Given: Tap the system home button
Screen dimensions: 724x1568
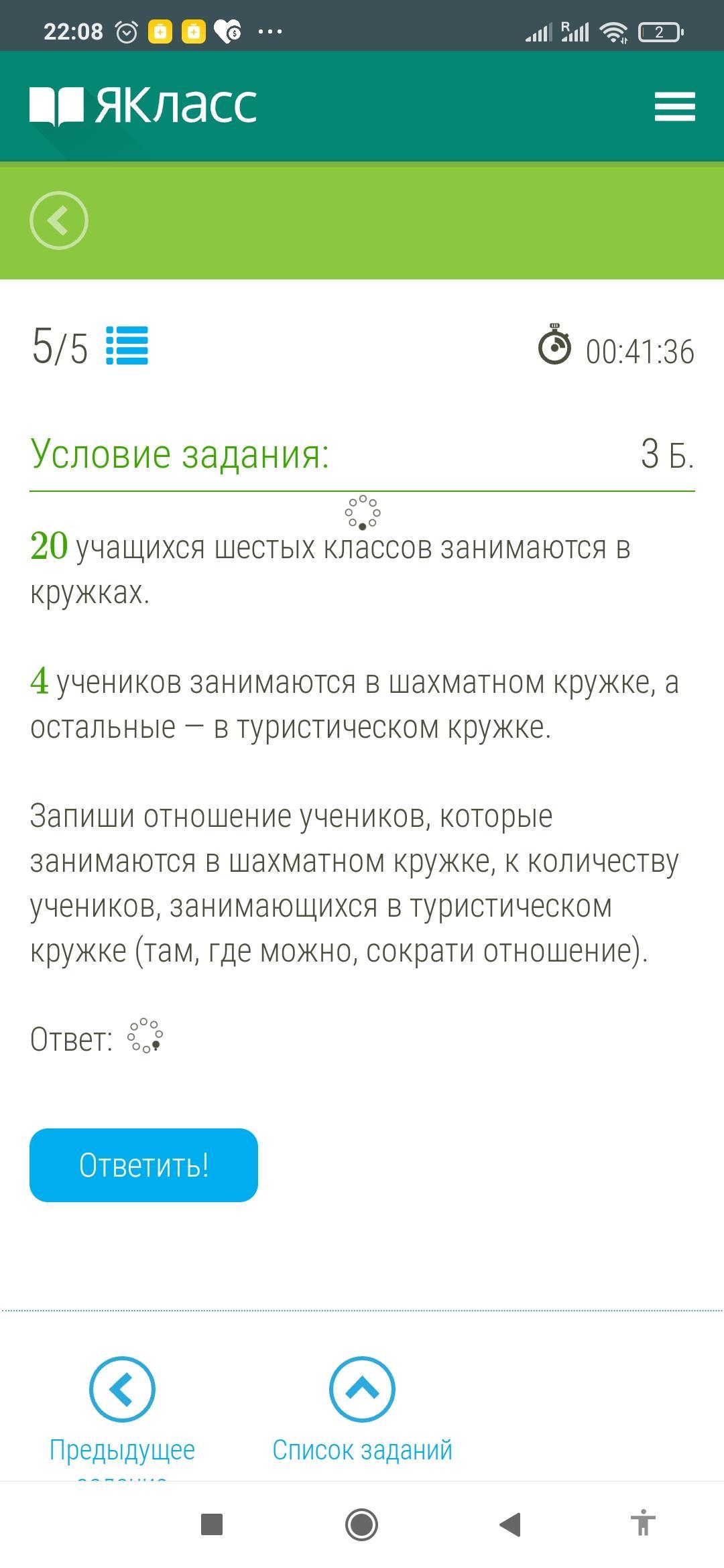Looking at the screenshot, I should click(361, 1524).
